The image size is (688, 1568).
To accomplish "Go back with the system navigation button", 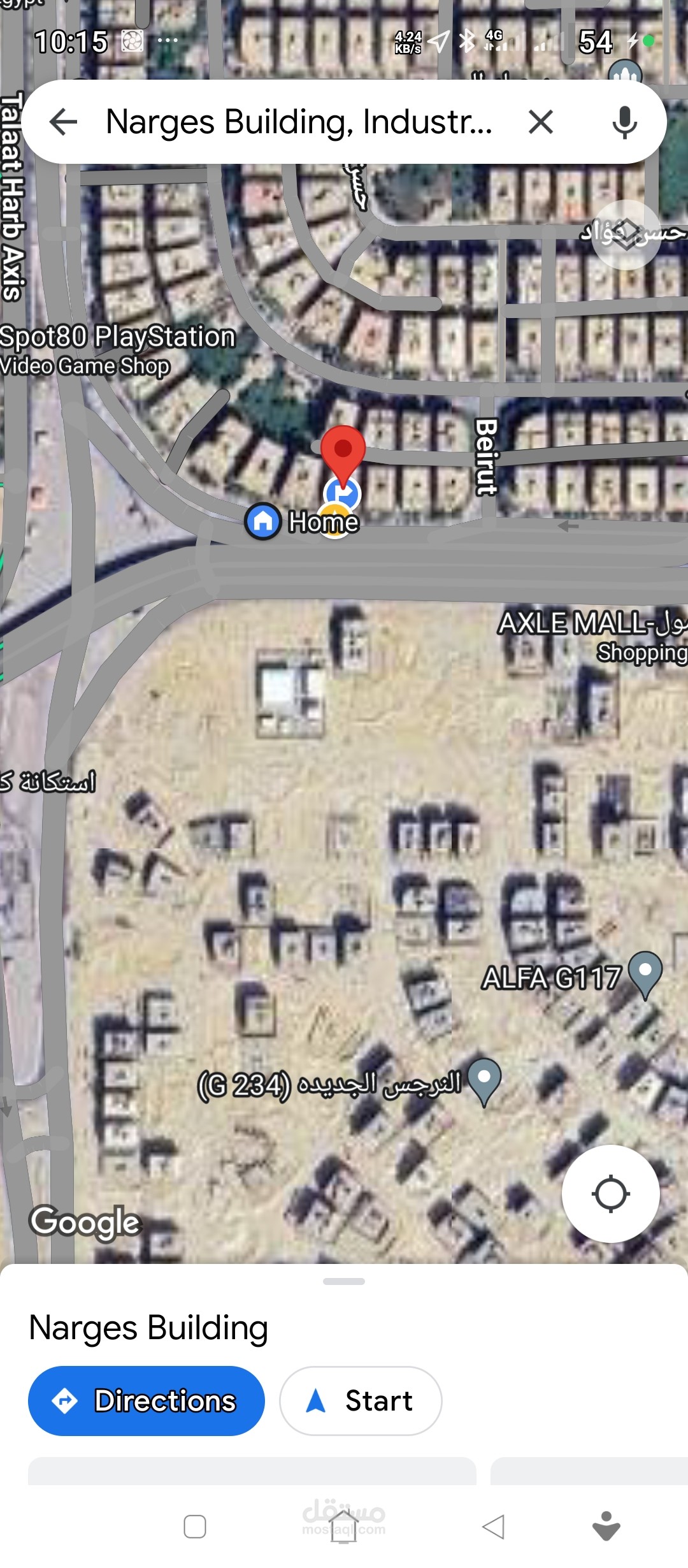I will pyautogui.click(x=494, y=1527).
